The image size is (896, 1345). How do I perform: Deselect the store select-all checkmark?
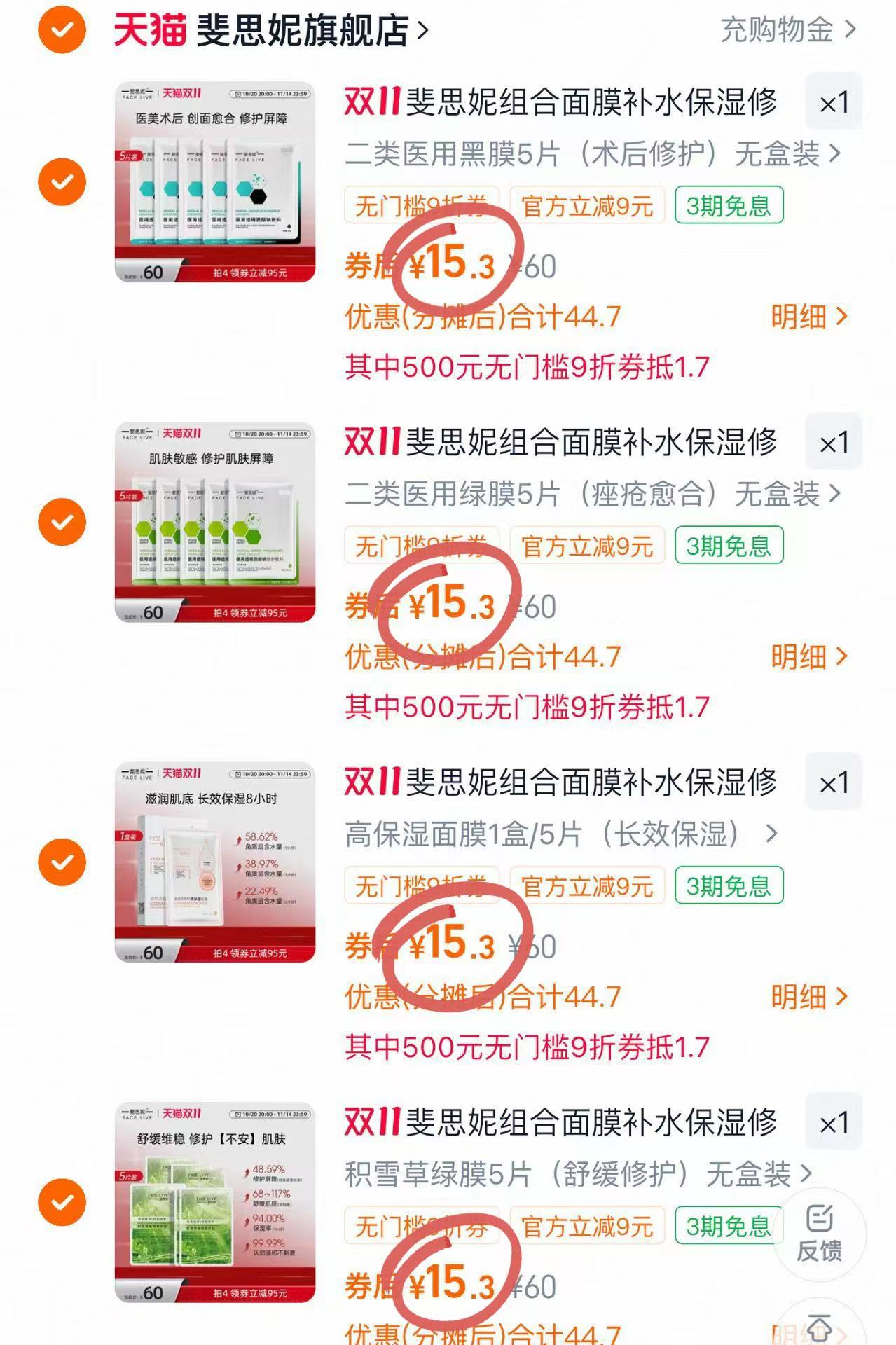(x=62, y=29)
